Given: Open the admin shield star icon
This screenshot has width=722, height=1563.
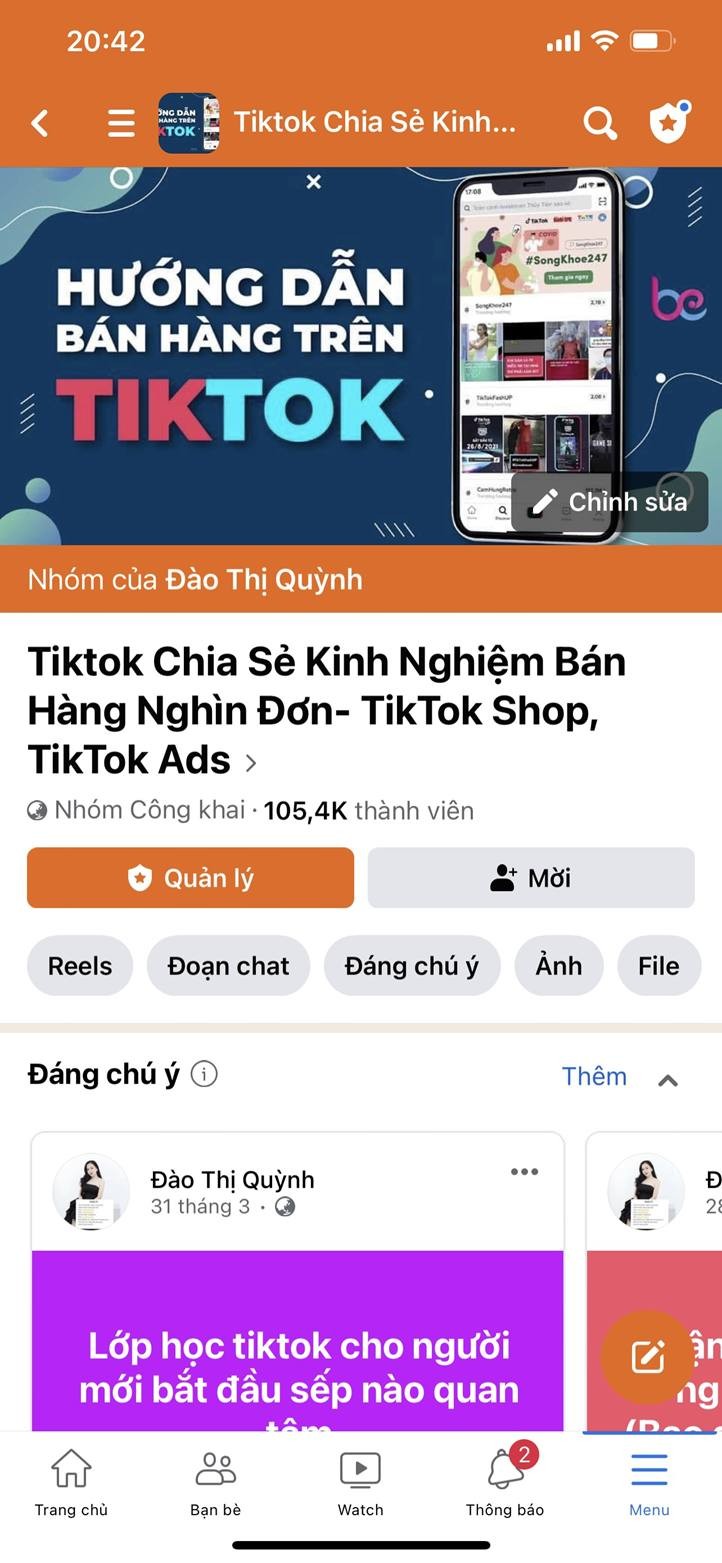Looking at the screenshot, I should pyautogui.click(x=669, y=123).
